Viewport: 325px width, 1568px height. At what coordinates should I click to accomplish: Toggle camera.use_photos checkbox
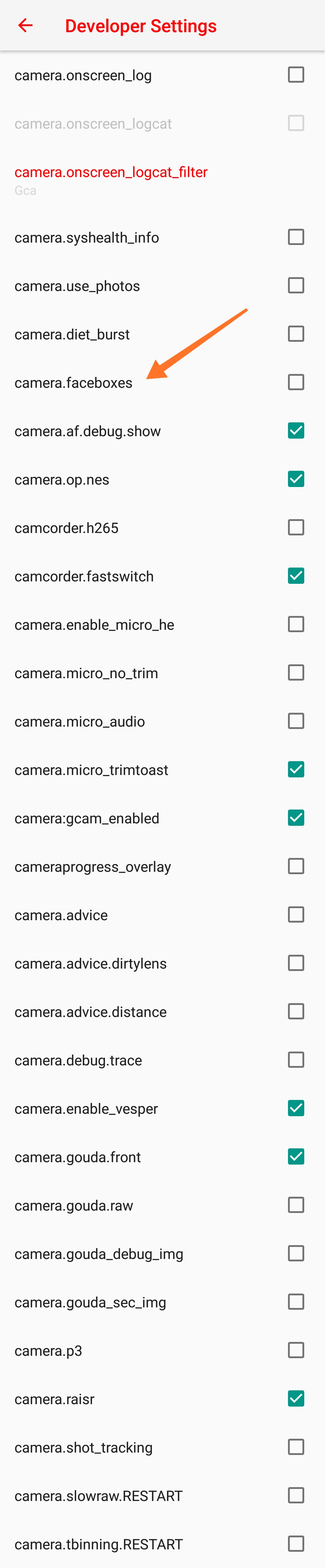point(296,286)
